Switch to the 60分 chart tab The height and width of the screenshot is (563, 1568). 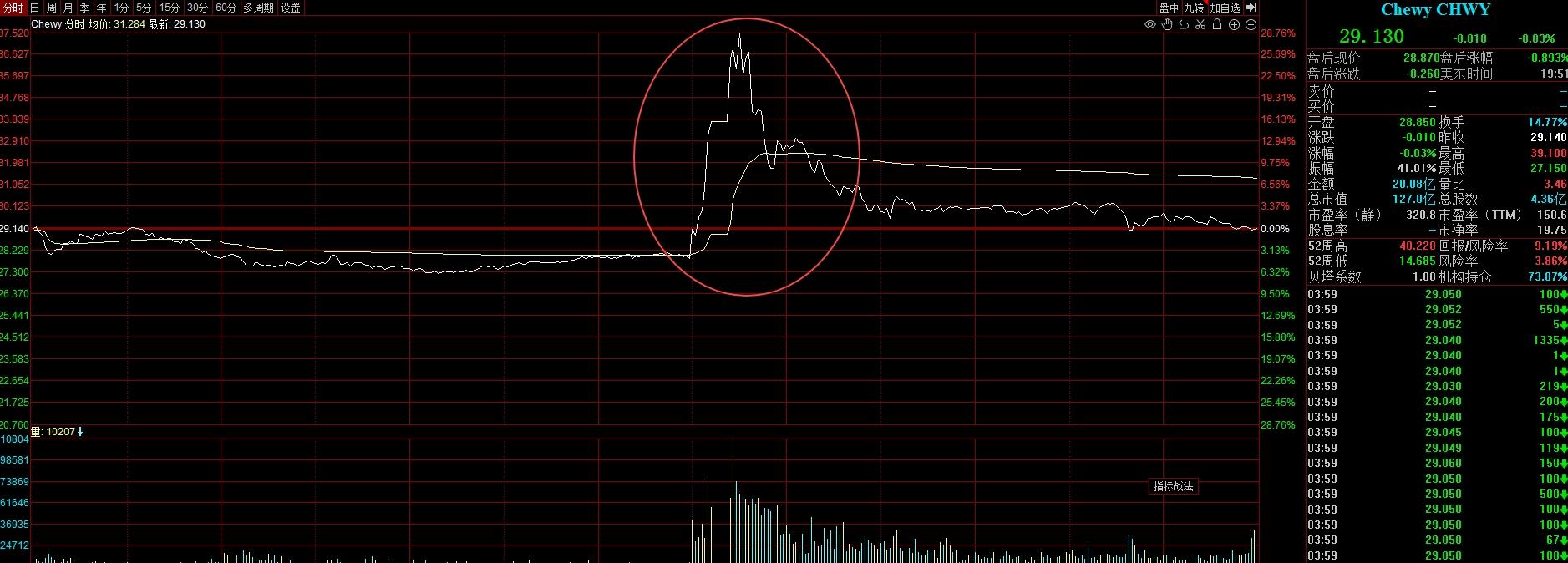pyautogui.click(x=226, y=8)
